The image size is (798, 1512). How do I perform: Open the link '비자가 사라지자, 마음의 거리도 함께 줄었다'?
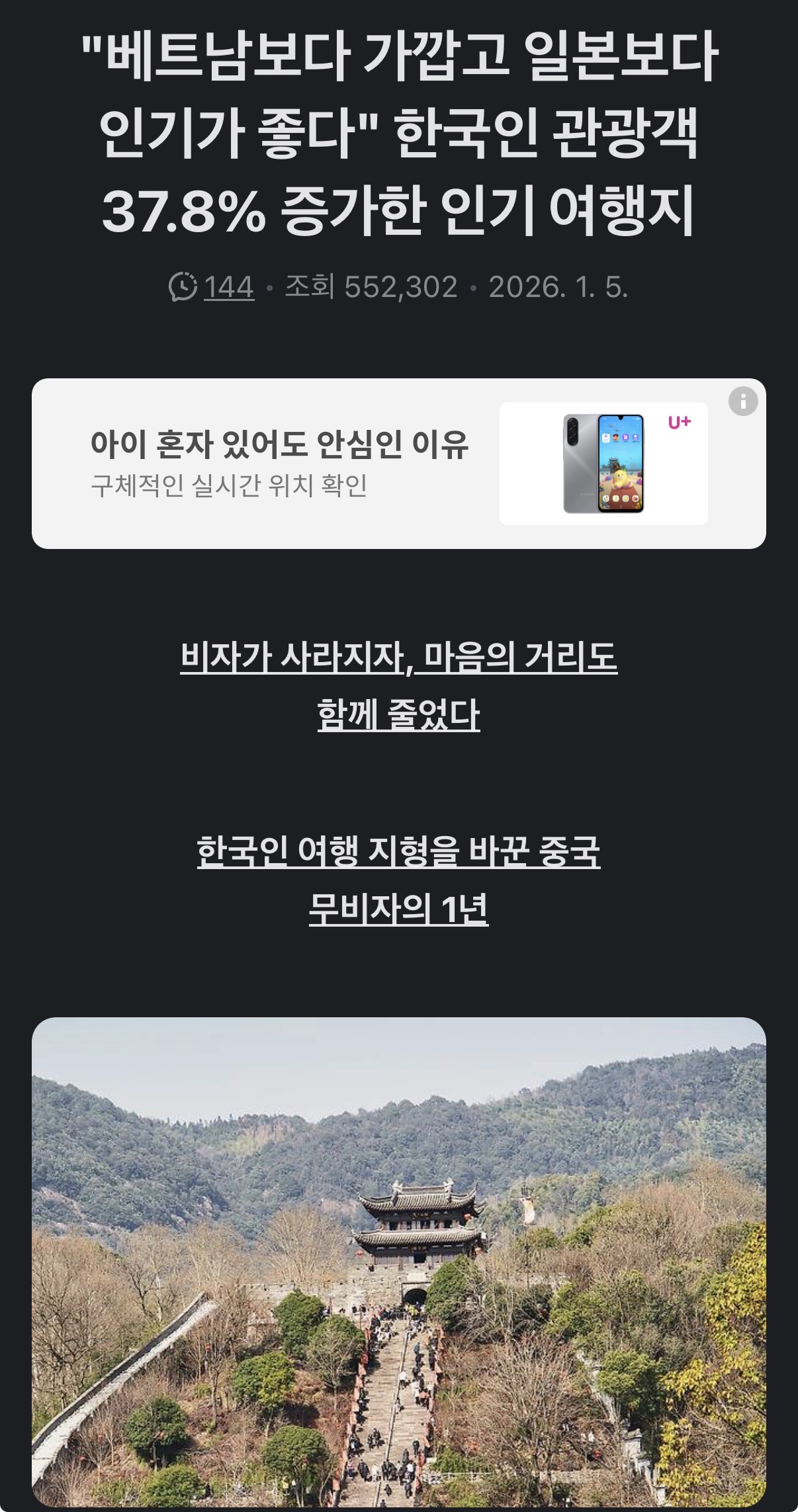point(398,685)
